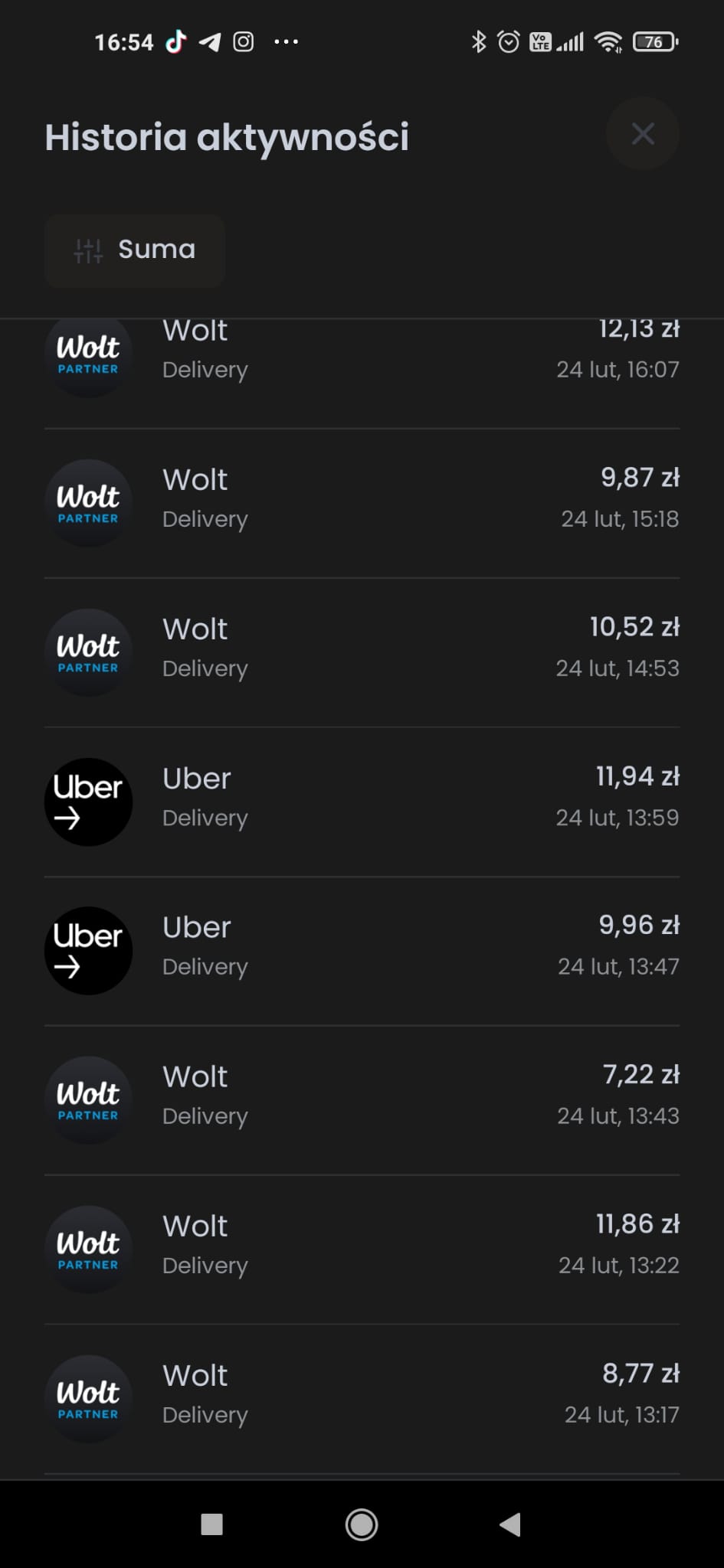Open the 7,22 zł Wolt delivery

(x=362, y=1100)
